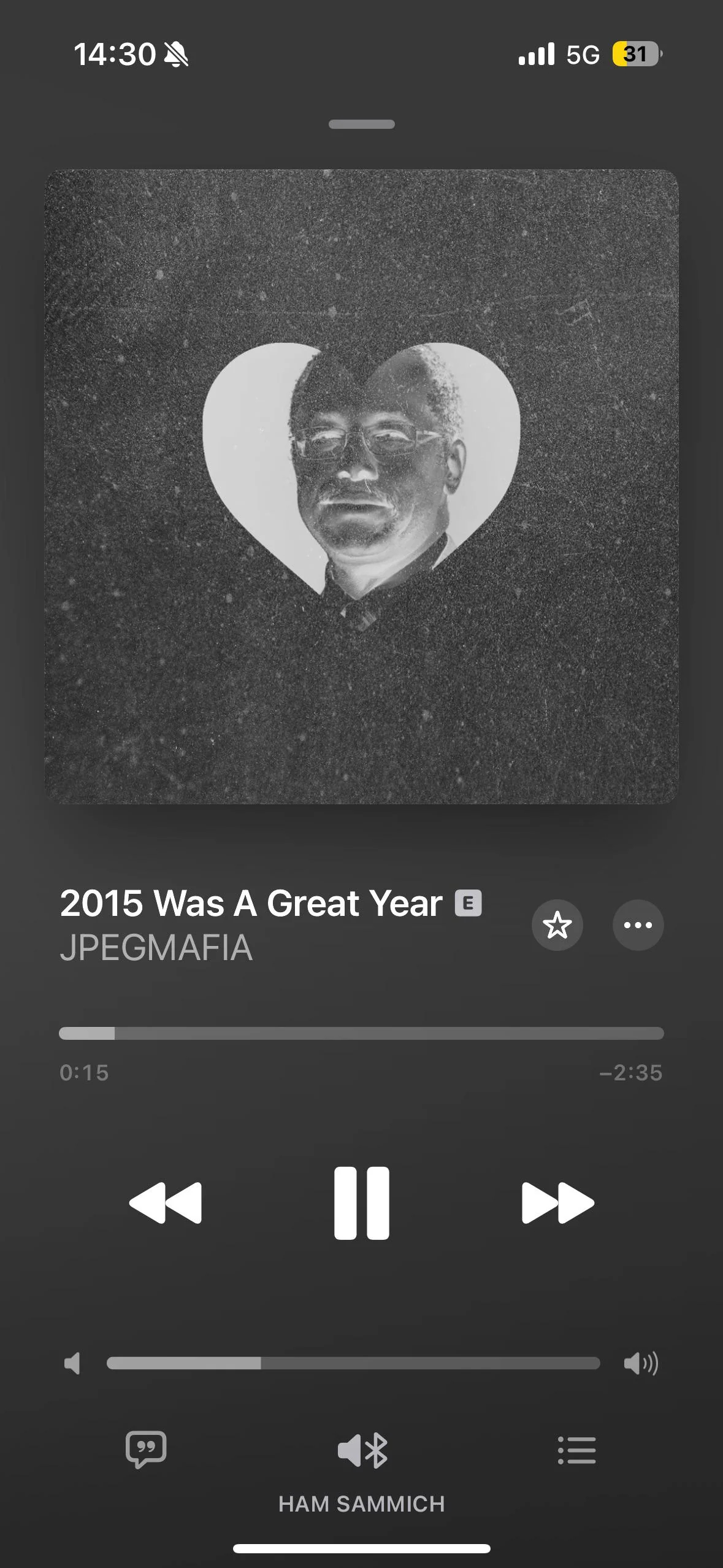Open the Up Next queue list
This screenshot has height=1568, width=723.
point(576,1450)
